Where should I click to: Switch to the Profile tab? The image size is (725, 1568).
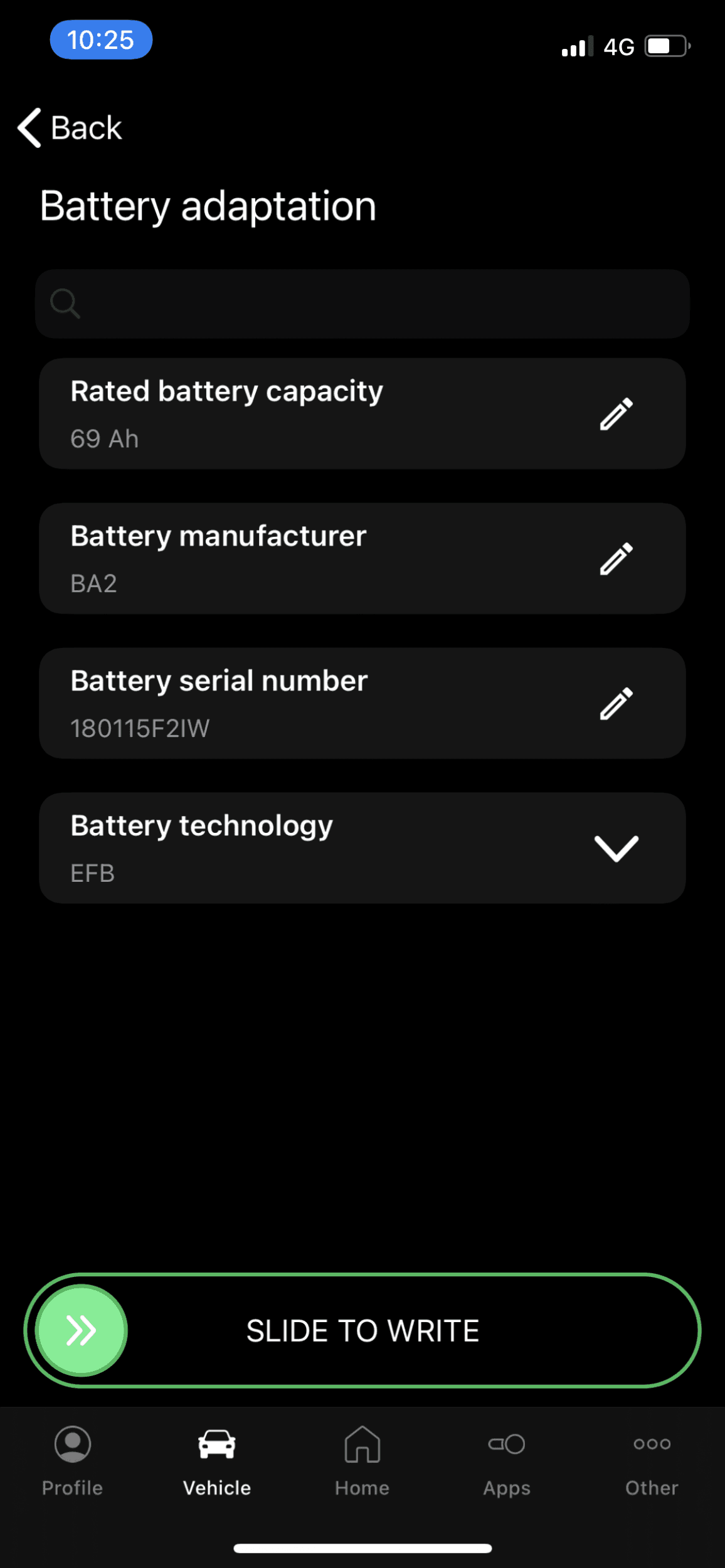click(72, 1461)
